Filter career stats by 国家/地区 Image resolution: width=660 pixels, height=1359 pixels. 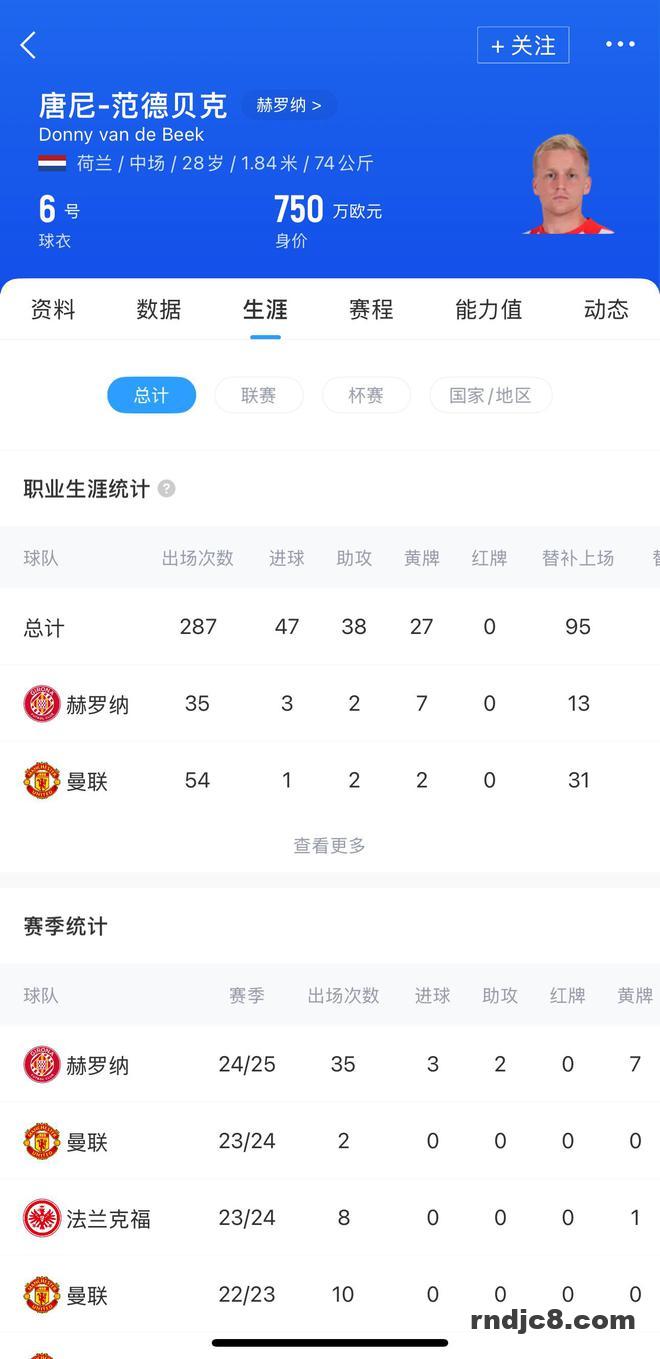490,395
